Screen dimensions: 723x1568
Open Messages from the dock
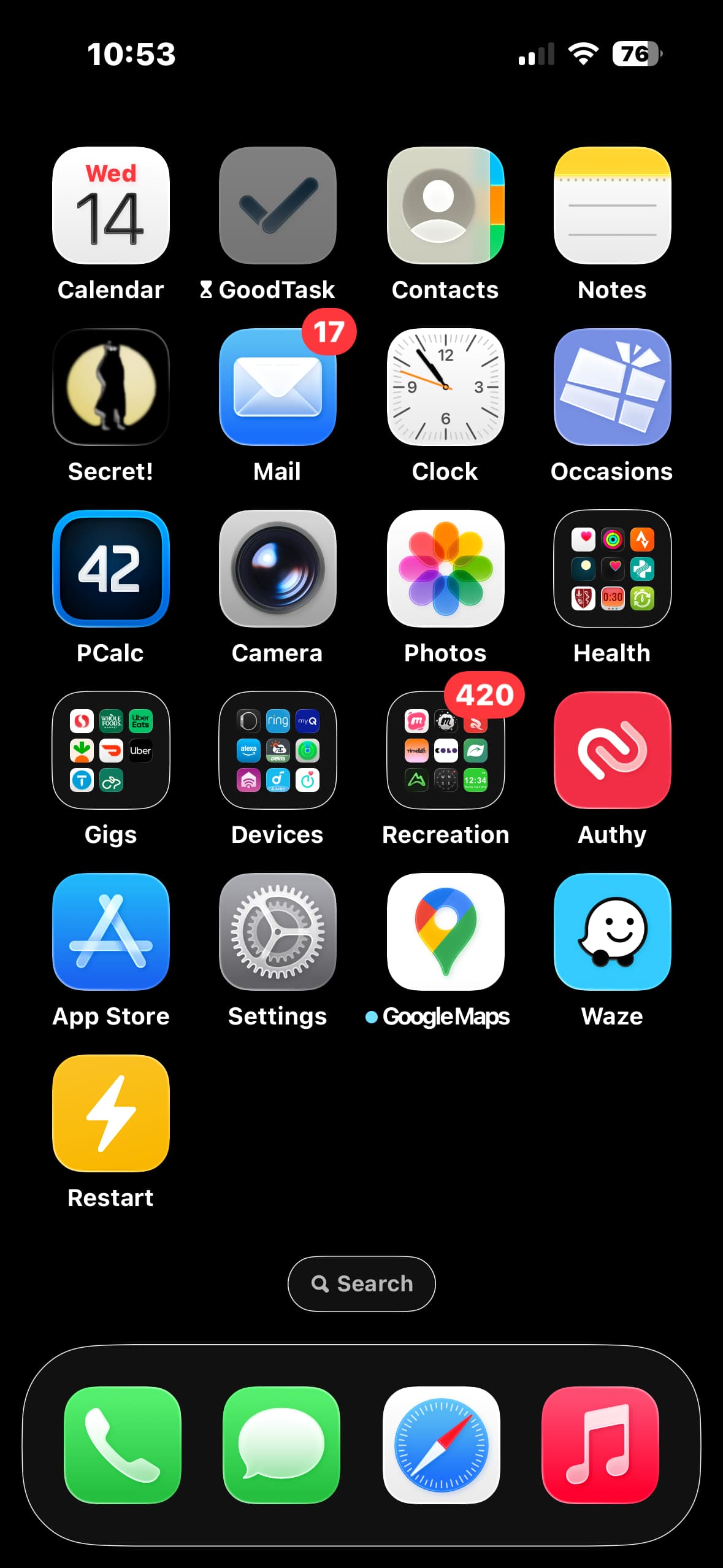click(x=281, y=1445)
